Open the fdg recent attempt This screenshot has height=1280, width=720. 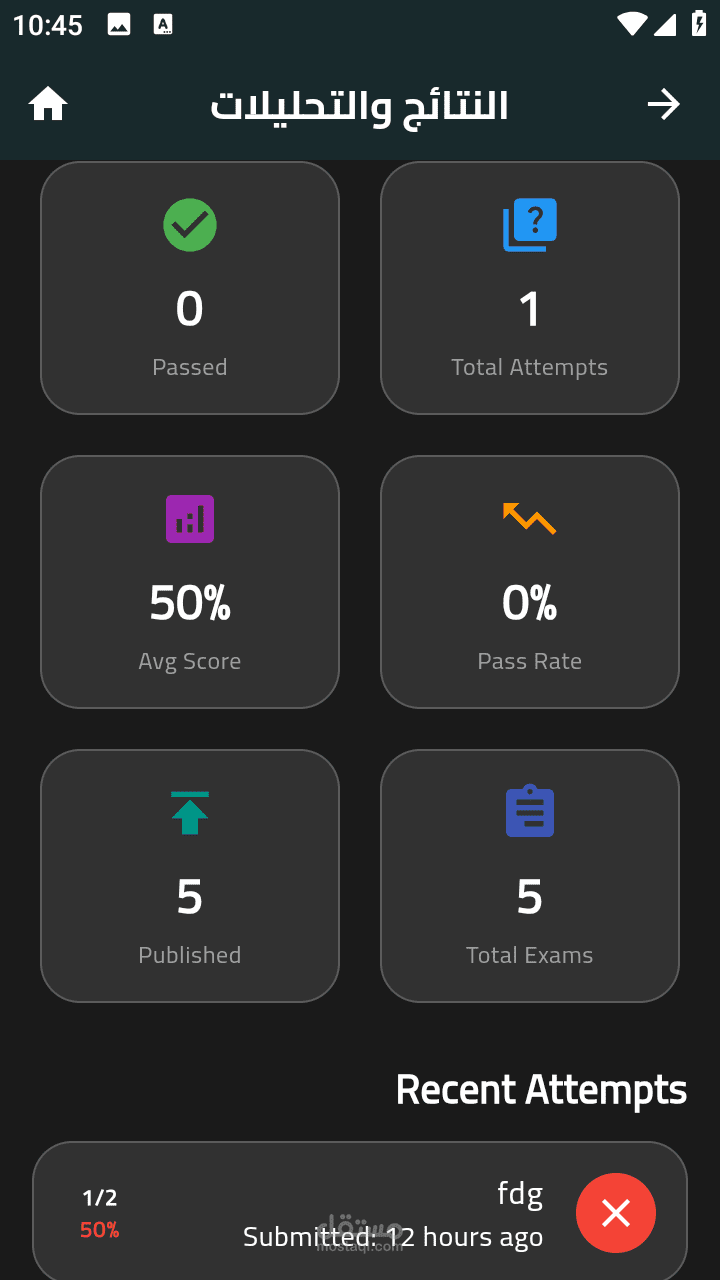(x=360, y=1212)
